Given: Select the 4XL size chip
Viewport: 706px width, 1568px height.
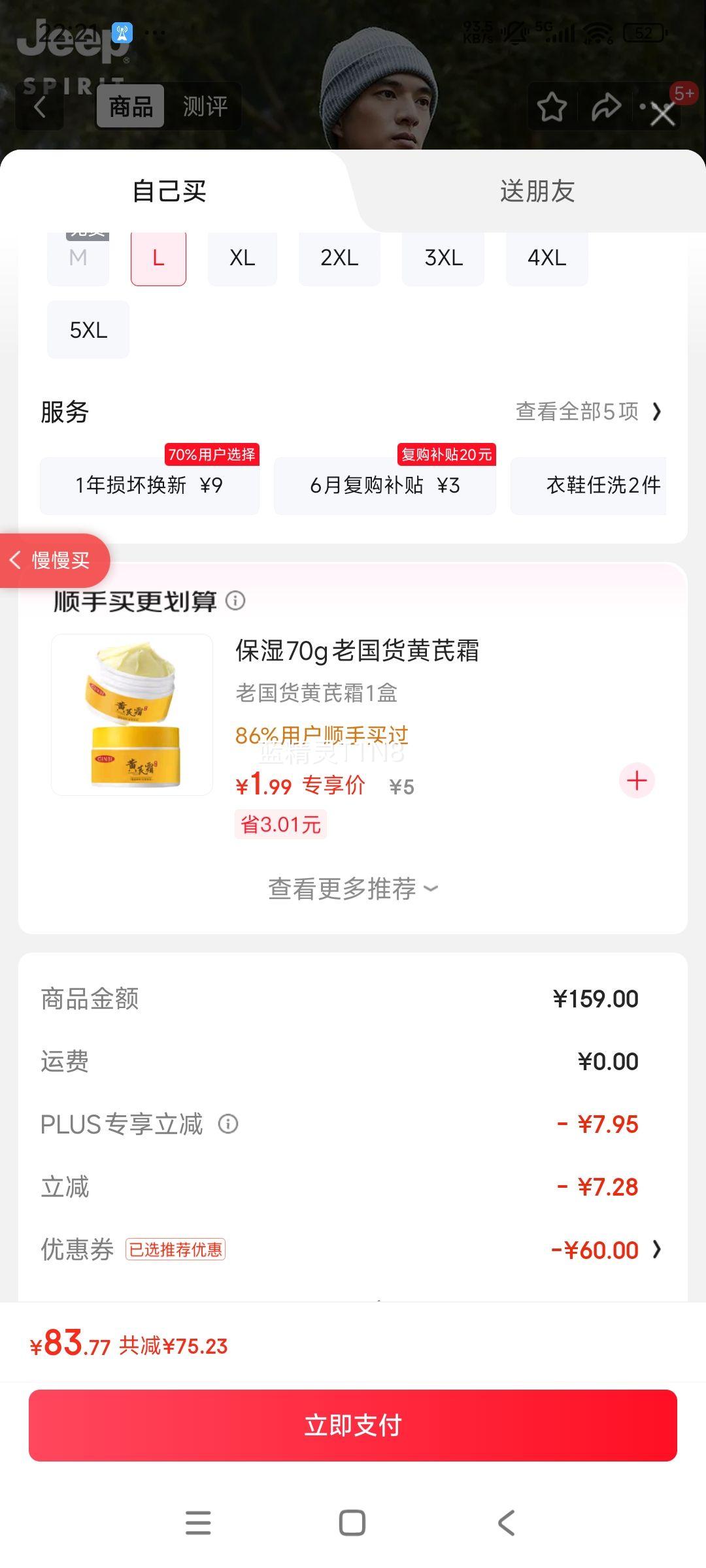Looking at the screenshot, I should pos(546,258).
